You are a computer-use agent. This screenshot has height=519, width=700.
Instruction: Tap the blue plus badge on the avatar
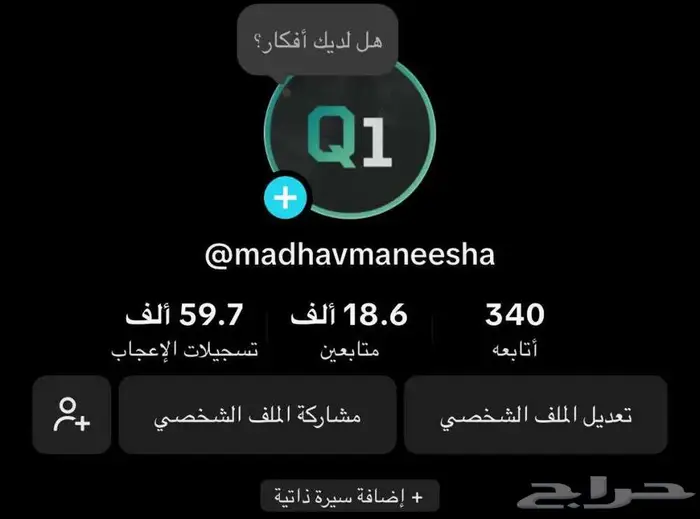click(286, 198)
